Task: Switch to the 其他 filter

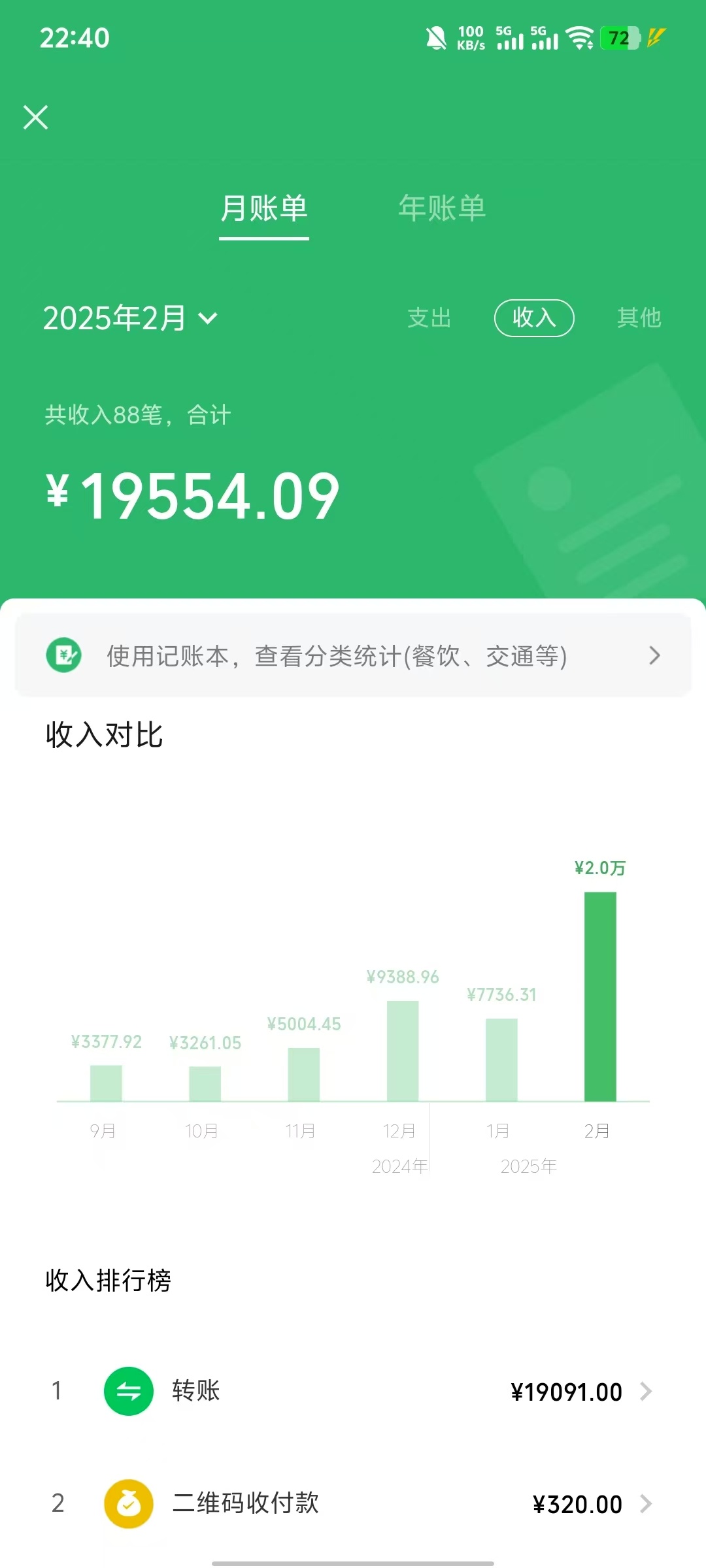Action: pos(639,318)
